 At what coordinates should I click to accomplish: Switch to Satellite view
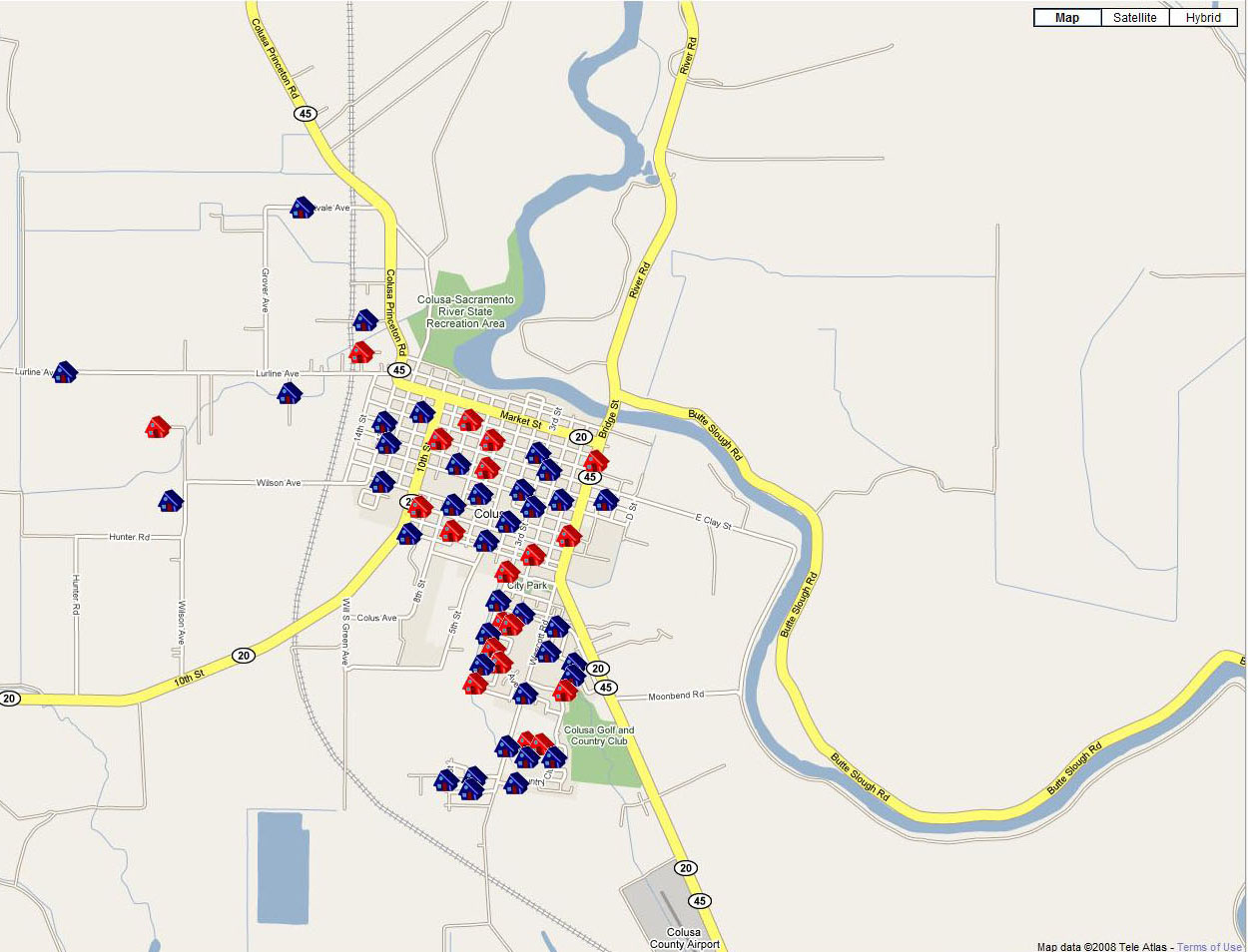pyautogui.click(x=1134, y=18)
